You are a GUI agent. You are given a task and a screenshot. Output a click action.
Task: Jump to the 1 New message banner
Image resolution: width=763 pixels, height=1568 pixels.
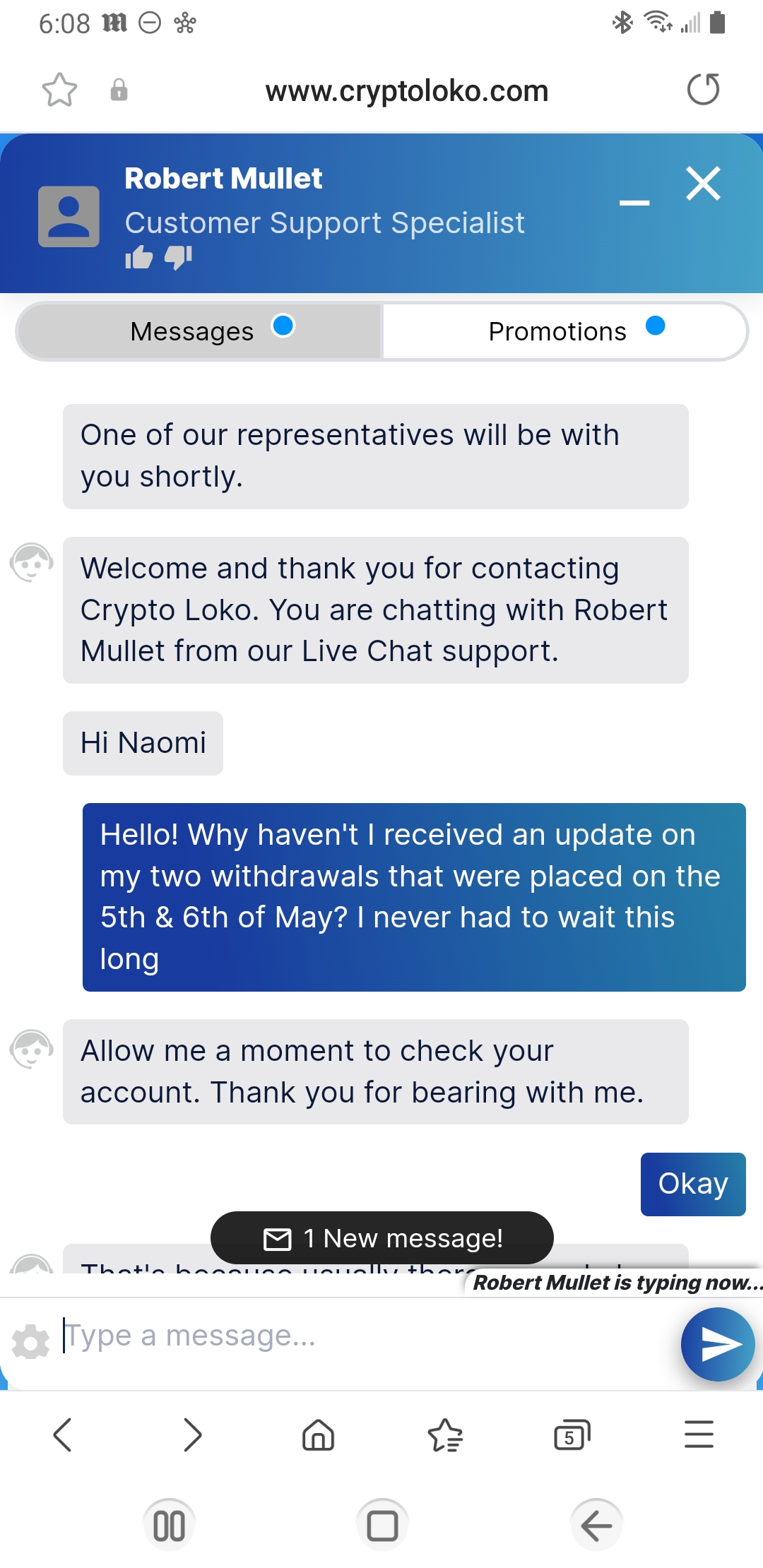click(382, 1238)
